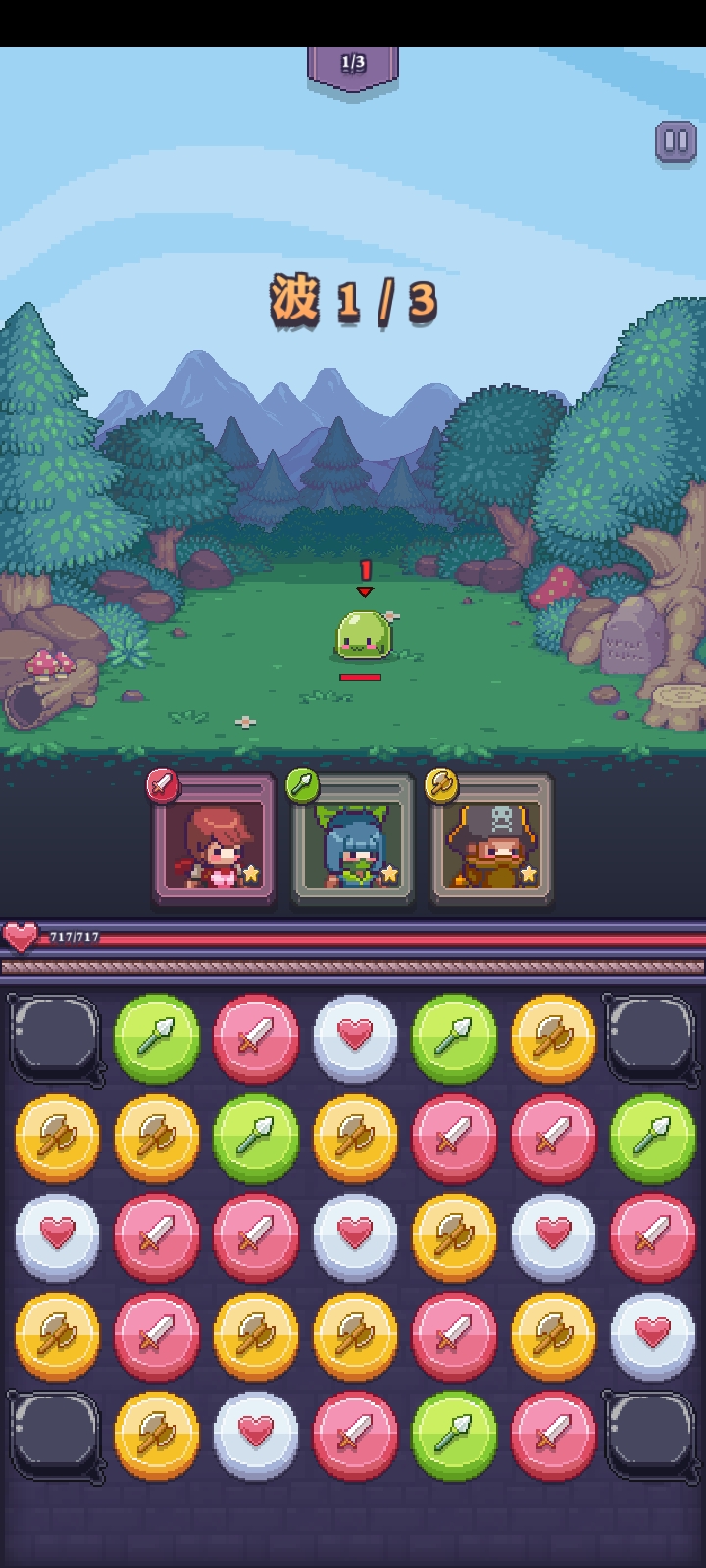Pause the game
This screenshot has height=1568, width=706.
click(x=676, y=142)
